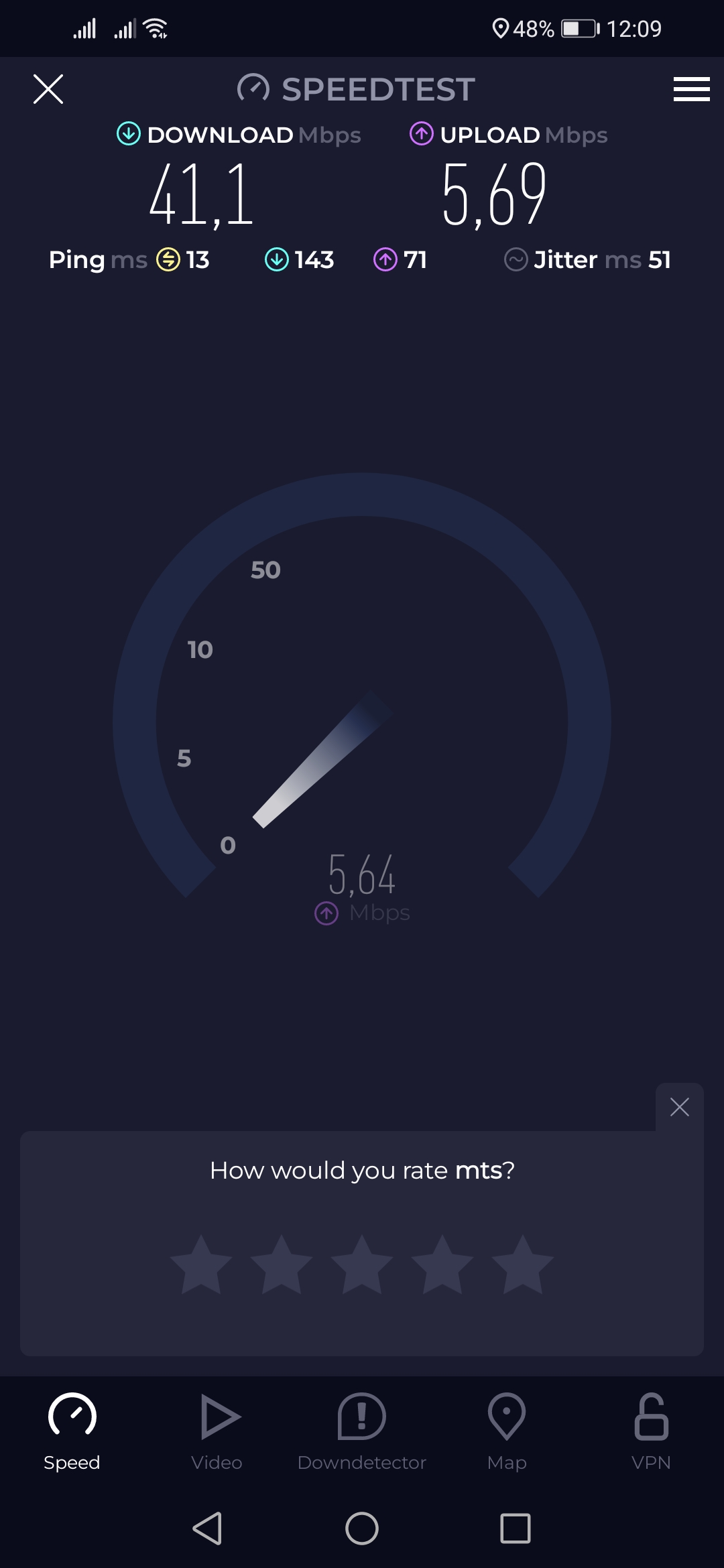Tap the system back button
This screenshot has height=1568, width=724.
point(207,1528)
